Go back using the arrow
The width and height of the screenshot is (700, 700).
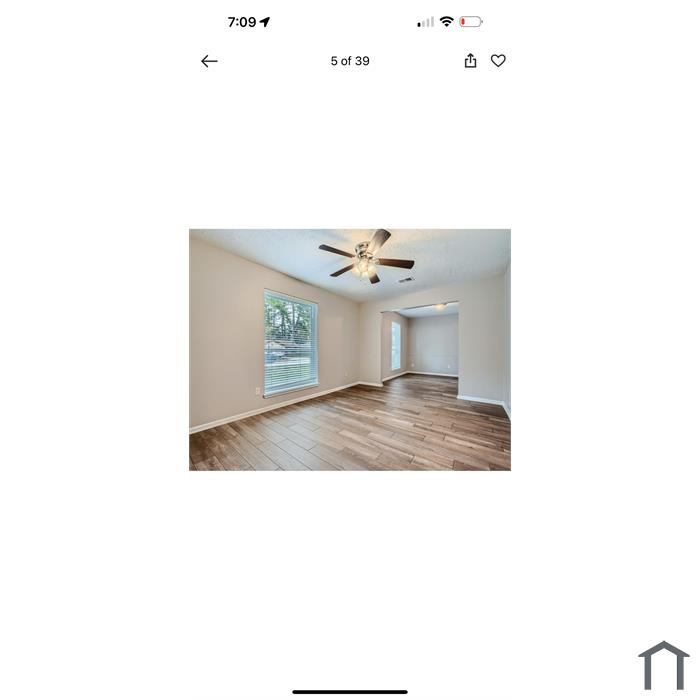pyautogui.click(x=209, y=61)
